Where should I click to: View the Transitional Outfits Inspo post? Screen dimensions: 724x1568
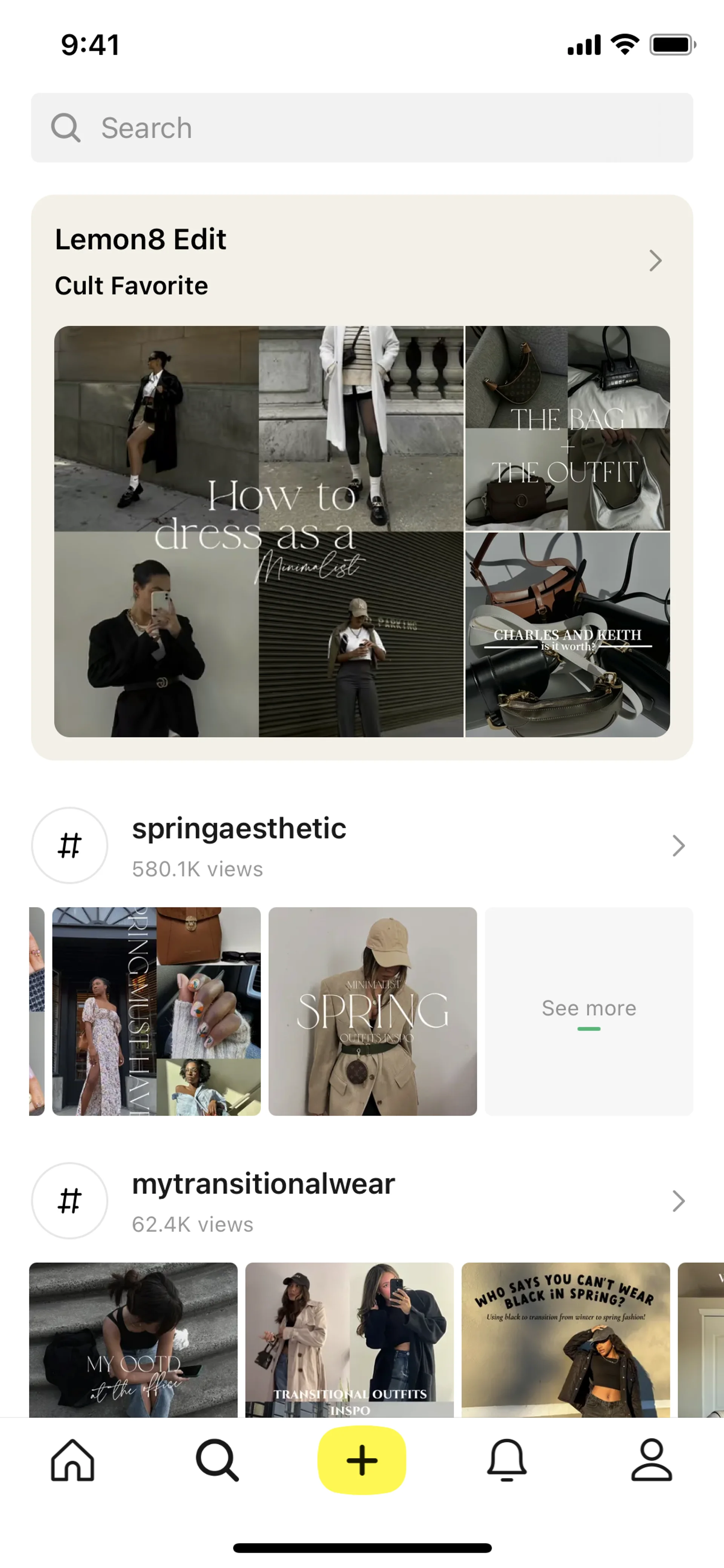[x=349, y=1339]
